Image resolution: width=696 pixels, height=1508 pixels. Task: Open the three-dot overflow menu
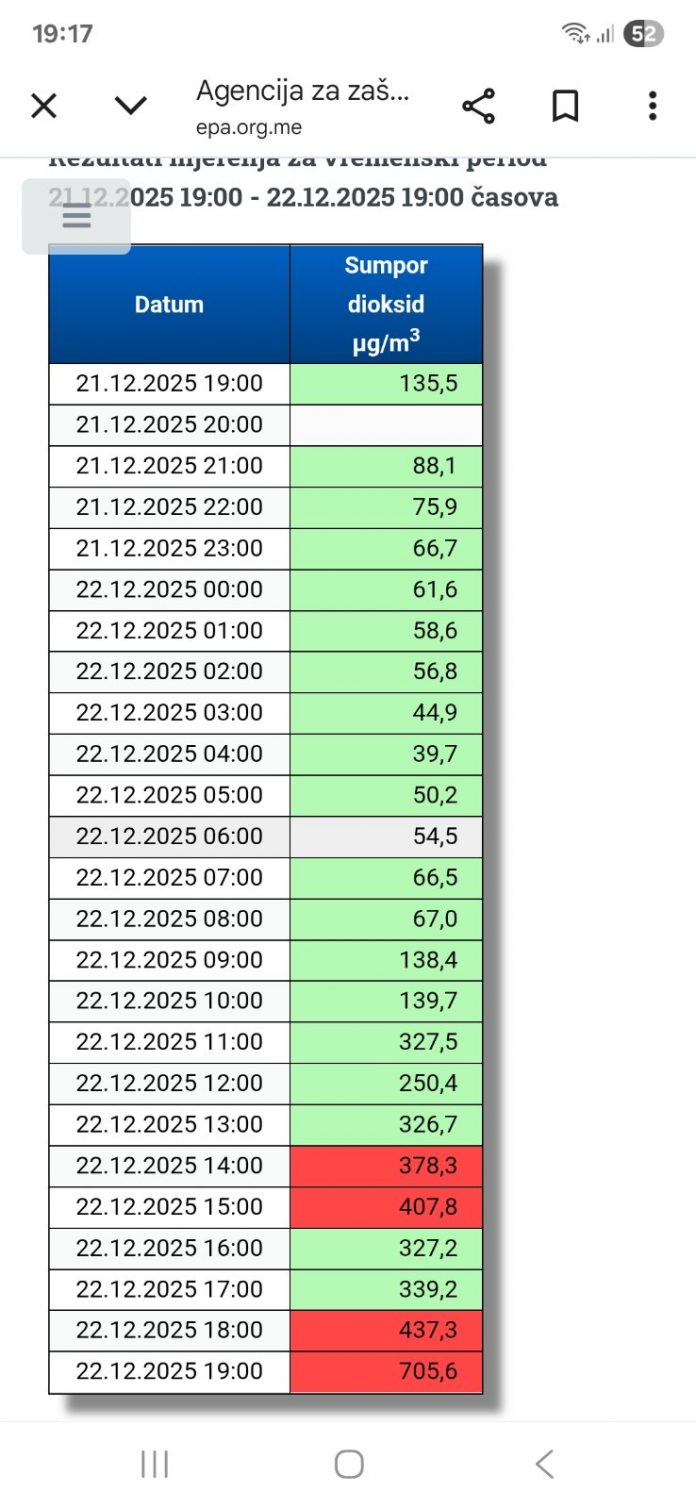652,106
